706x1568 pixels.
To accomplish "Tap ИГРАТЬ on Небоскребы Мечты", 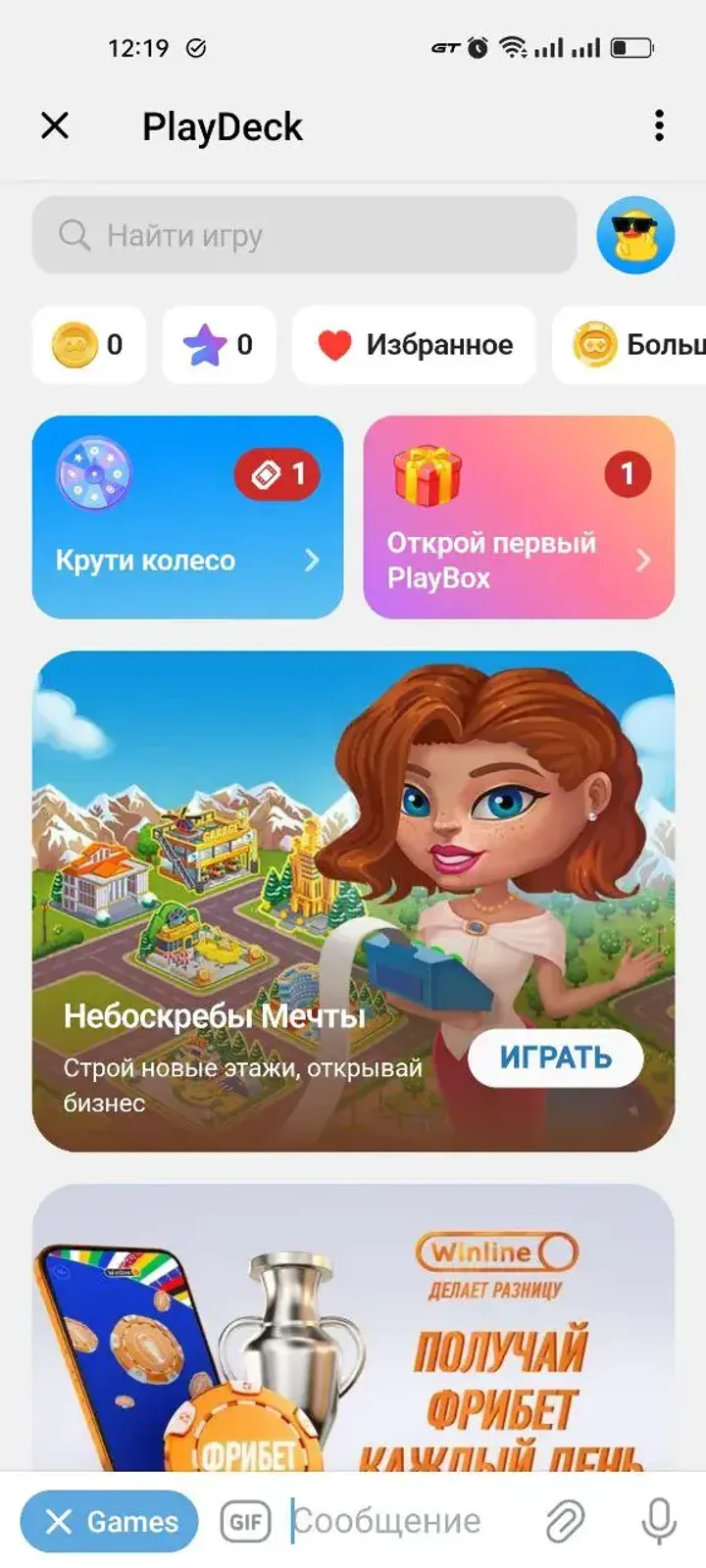I will (555, 1057).
